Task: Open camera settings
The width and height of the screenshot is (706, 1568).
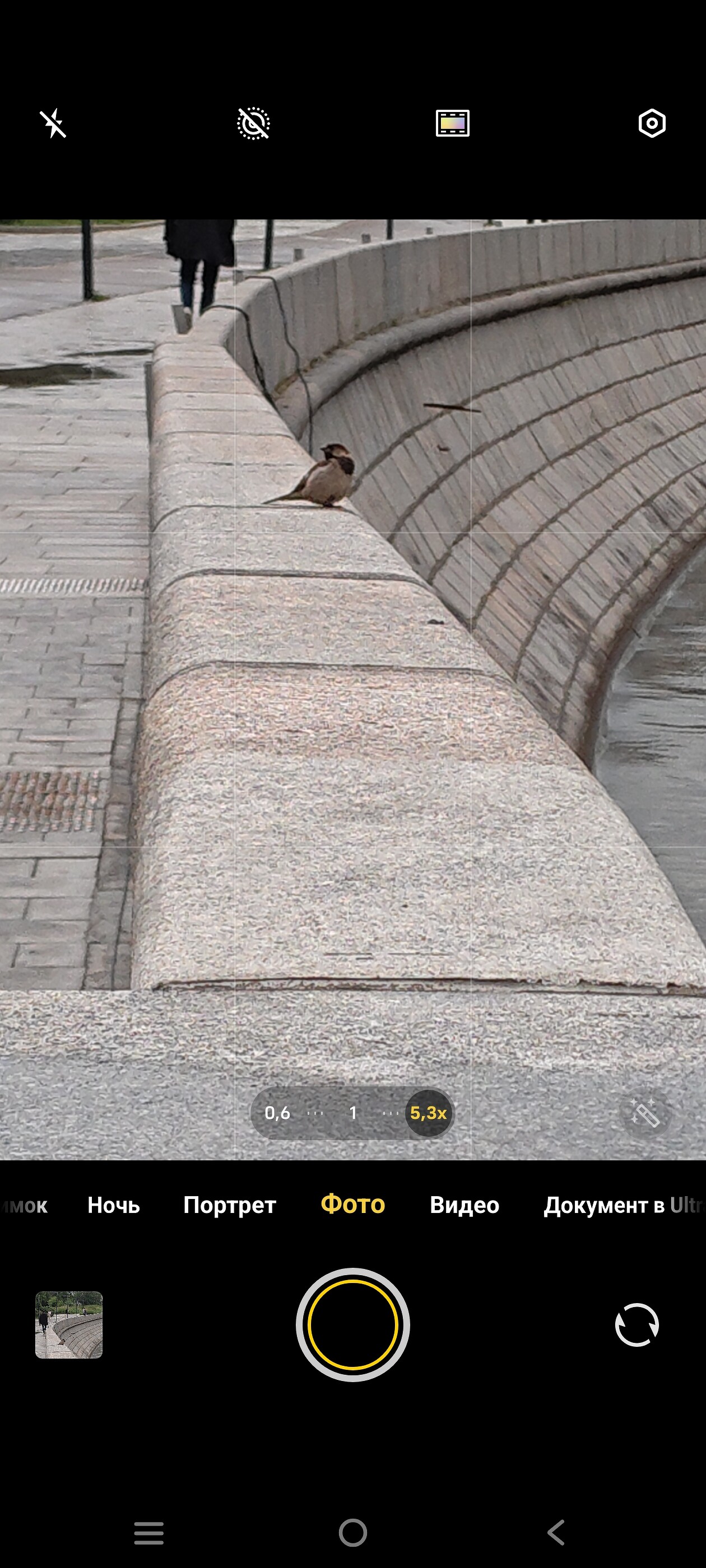Action: point(652,124)
